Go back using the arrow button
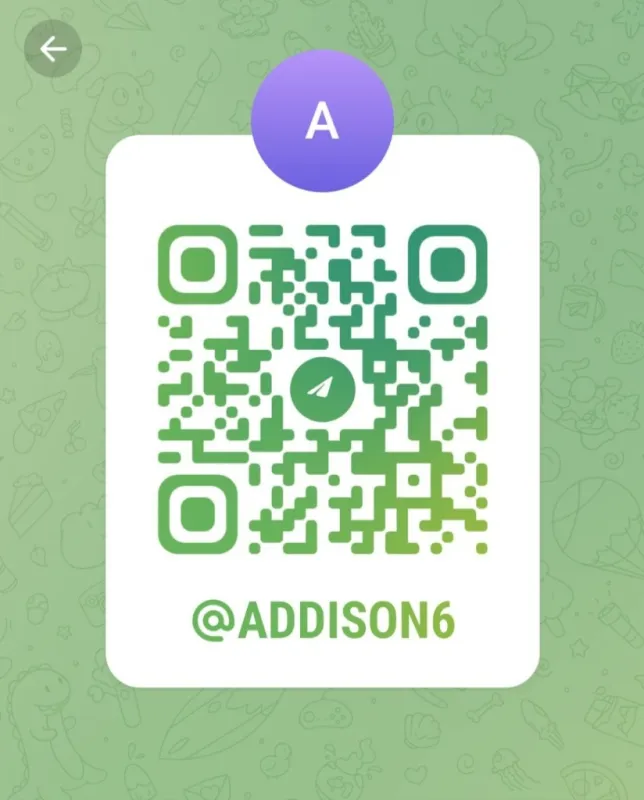 pyautogui.click(x=52, y=49)
